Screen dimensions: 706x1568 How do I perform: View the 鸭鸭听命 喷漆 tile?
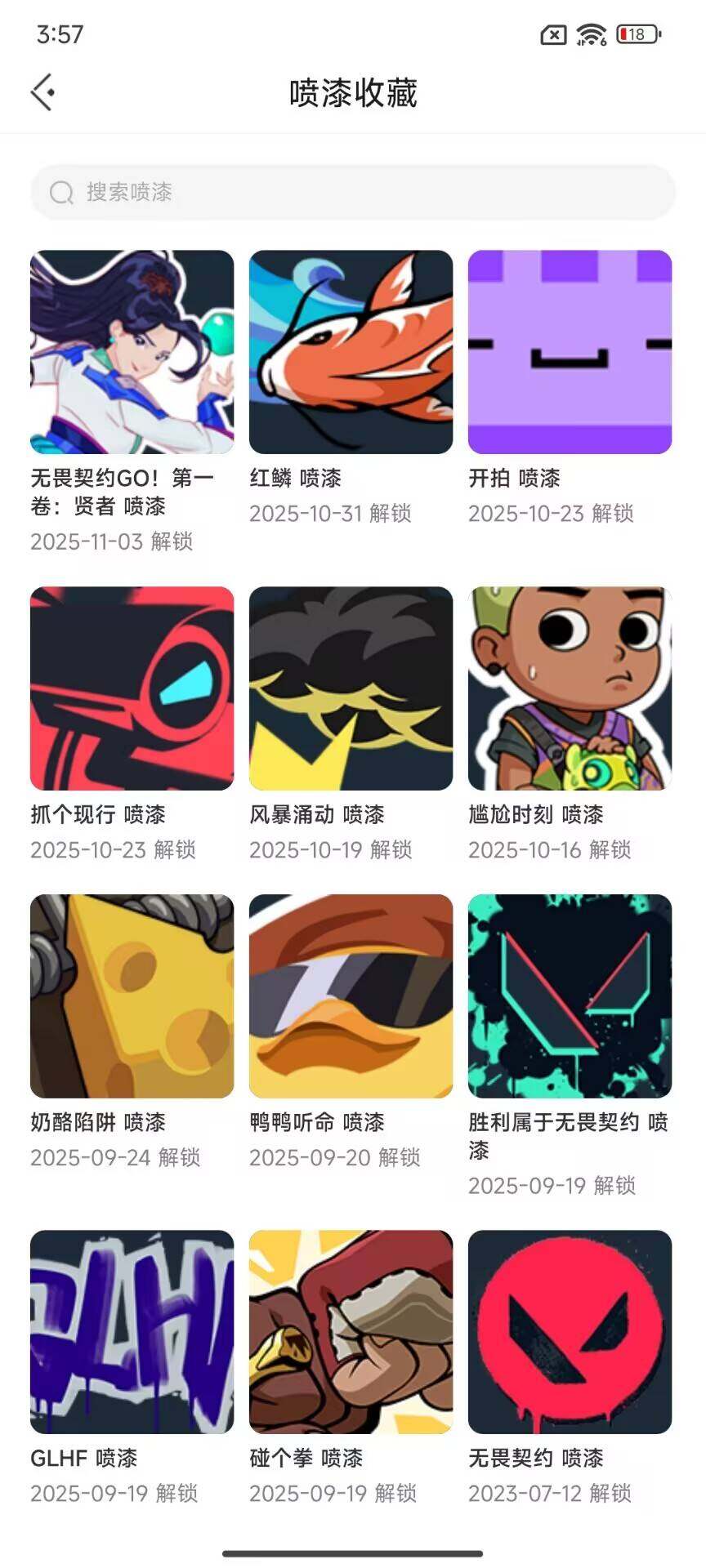click(x=351, y=996)
